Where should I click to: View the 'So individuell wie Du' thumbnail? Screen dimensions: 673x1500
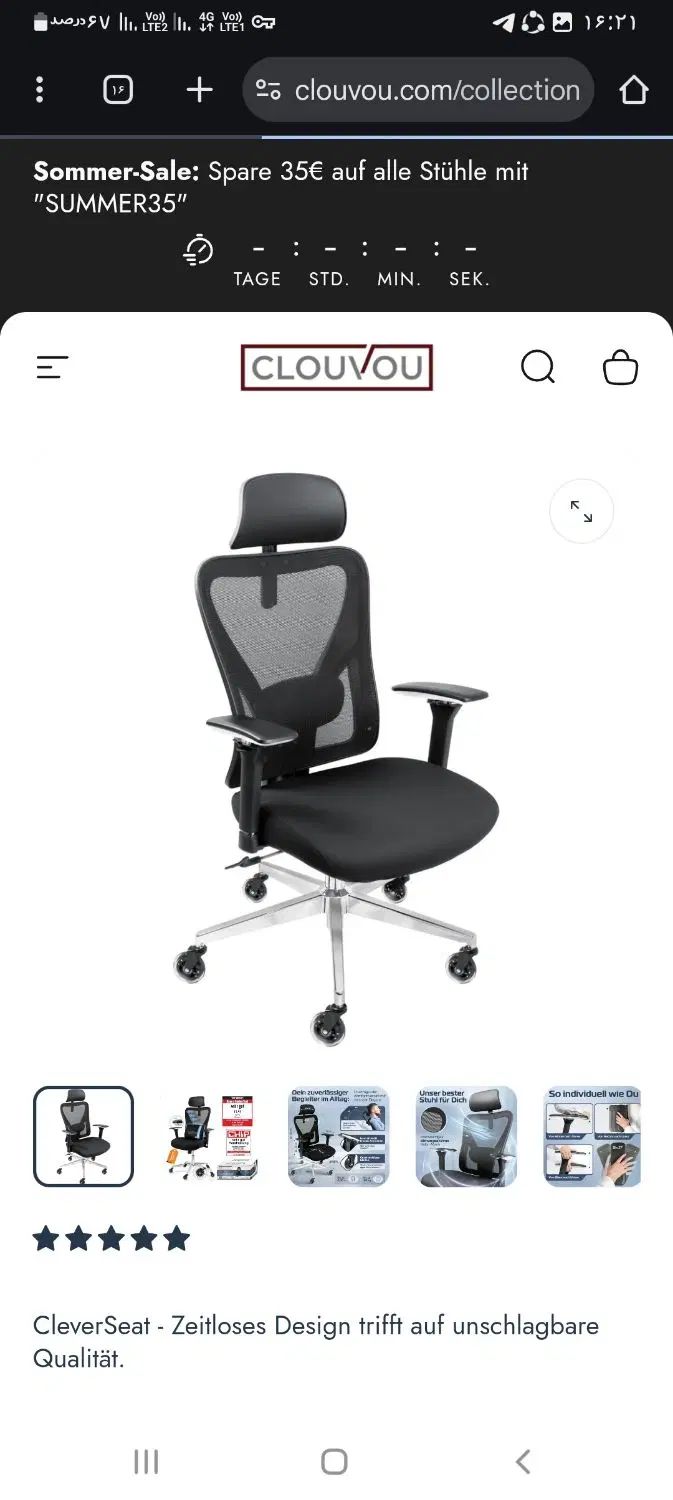point(592,1136)
